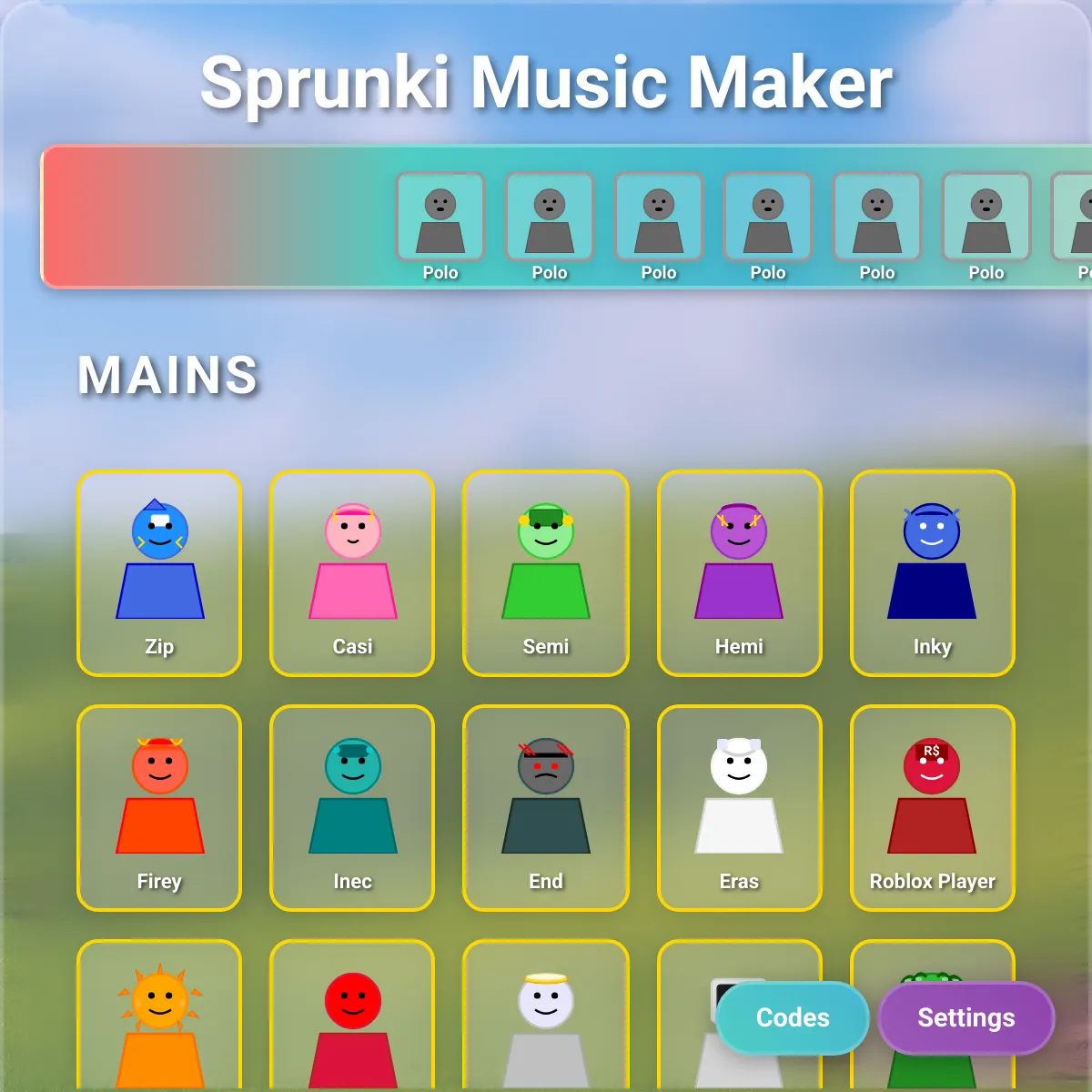Pick the Casi character

[x=352, y=573]
